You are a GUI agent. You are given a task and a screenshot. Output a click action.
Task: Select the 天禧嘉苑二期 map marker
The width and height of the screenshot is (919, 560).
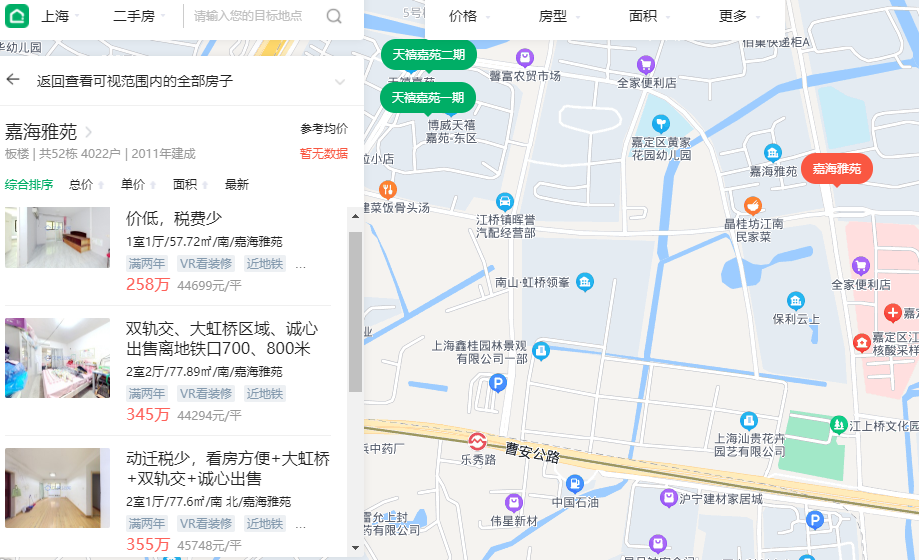pyautogui.click(x=428, y=54)
